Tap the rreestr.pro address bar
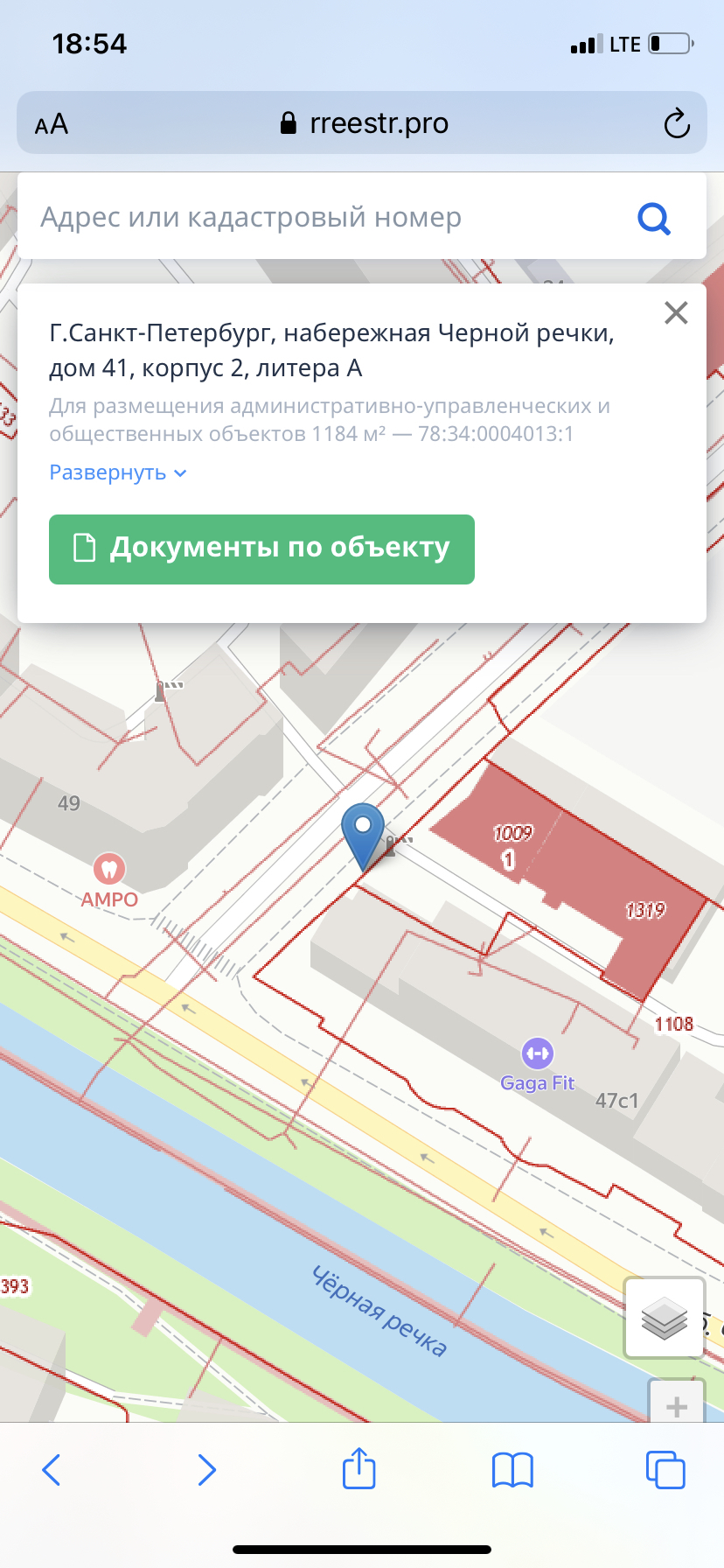Screen dimensions: 724x1568 [x=363, y=124]
